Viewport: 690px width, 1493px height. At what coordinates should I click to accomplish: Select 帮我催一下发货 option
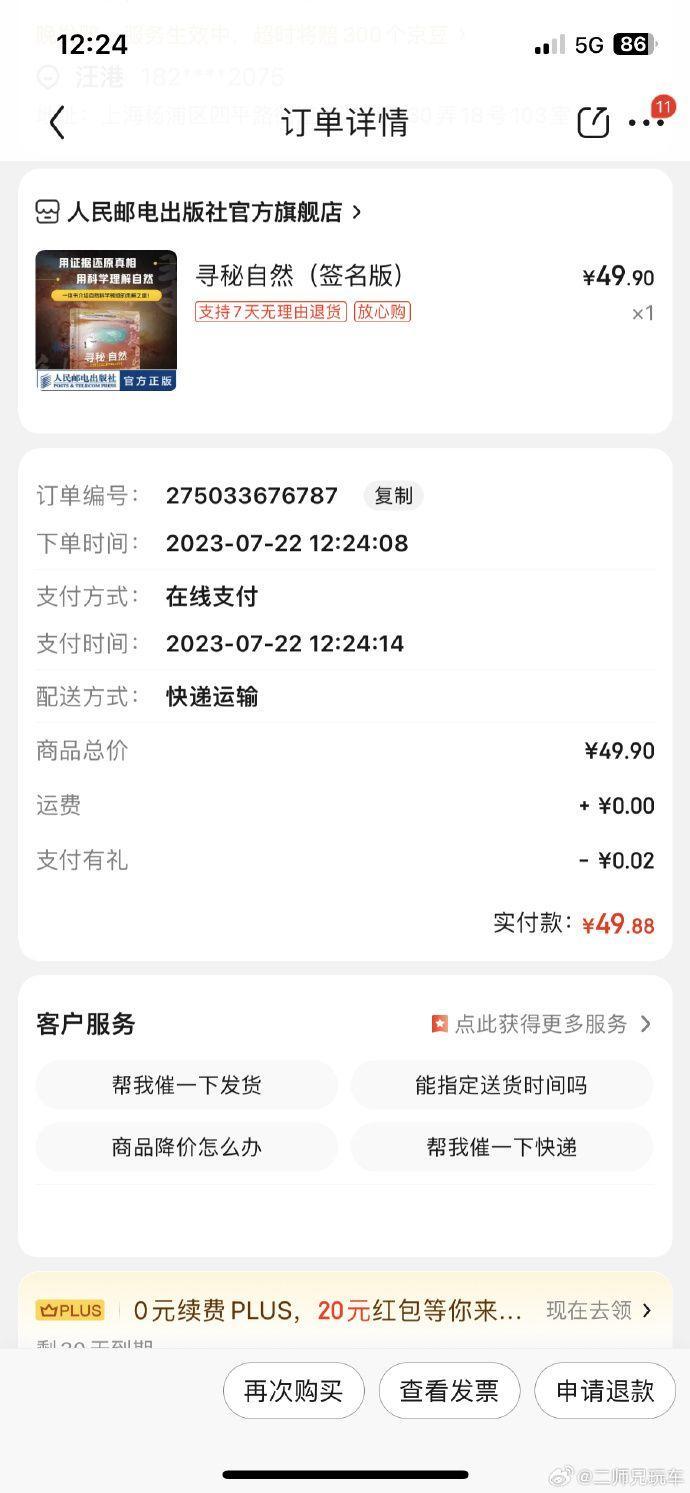187,1085
